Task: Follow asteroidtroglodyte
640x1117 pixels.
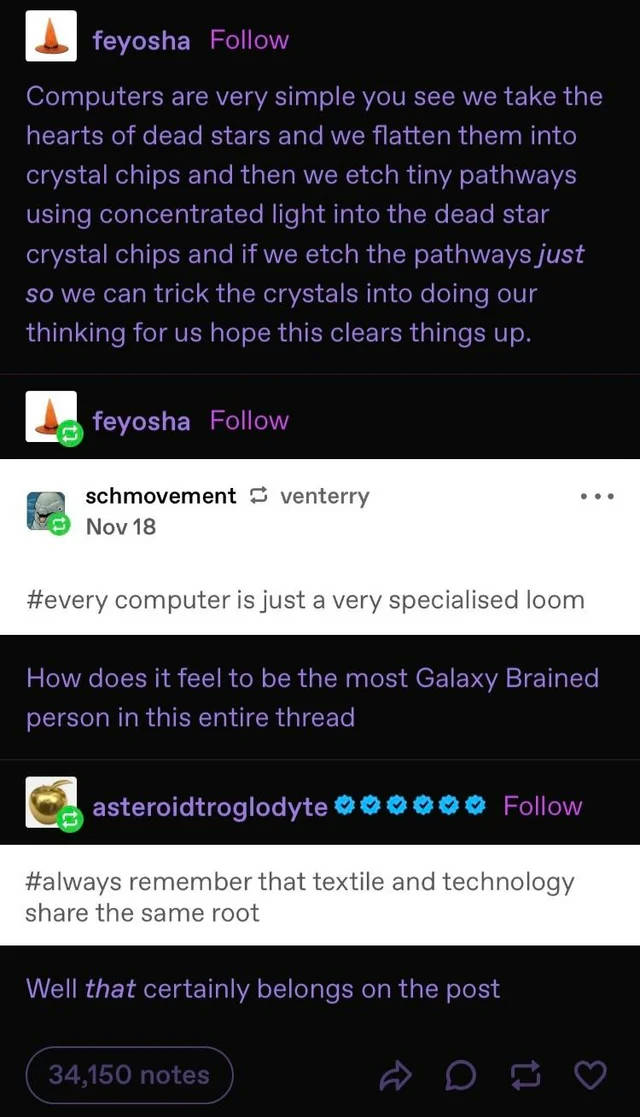Action: 542,806
